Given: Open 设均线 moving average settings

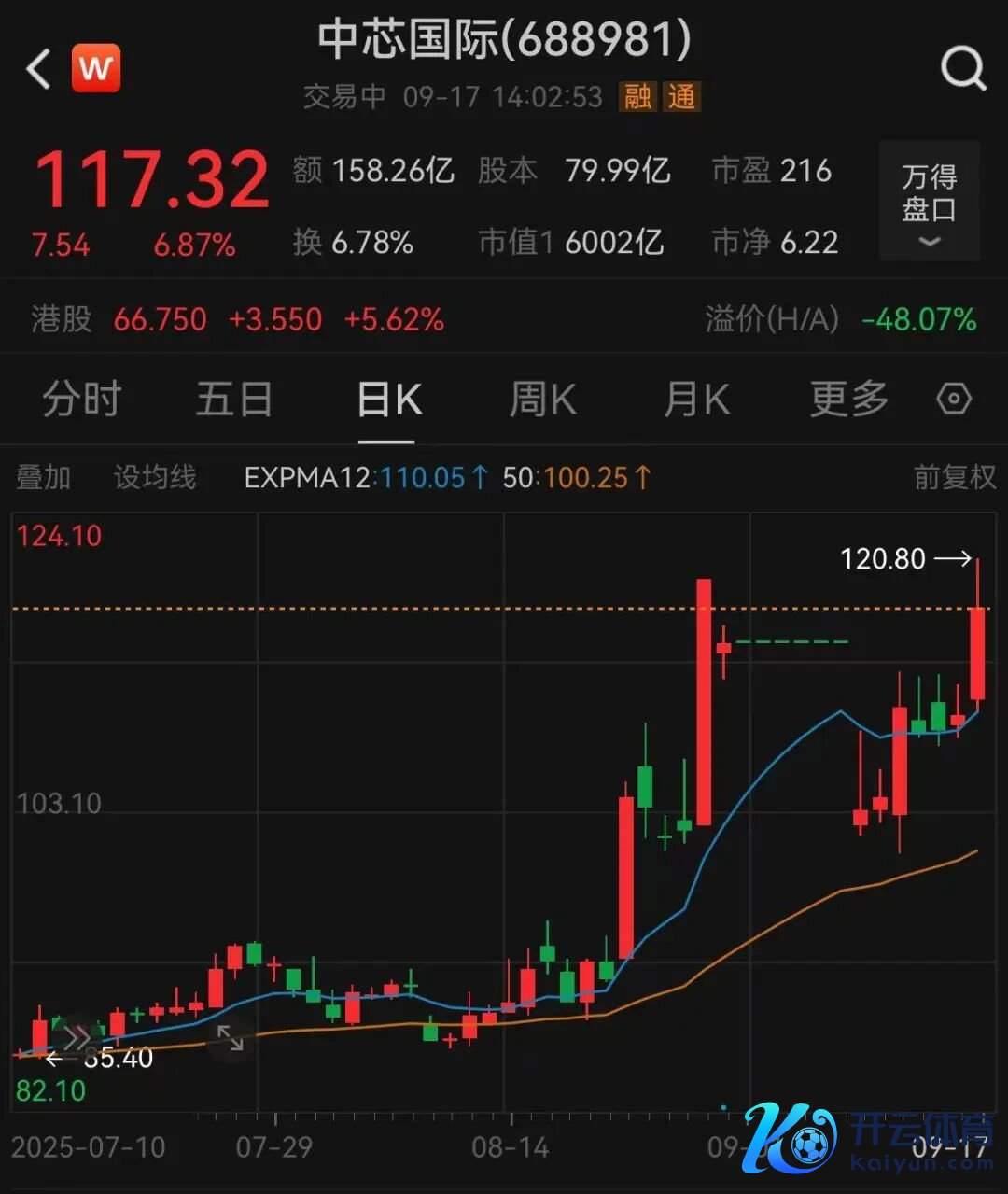Looking at the screenshot, I should (155, 478).
